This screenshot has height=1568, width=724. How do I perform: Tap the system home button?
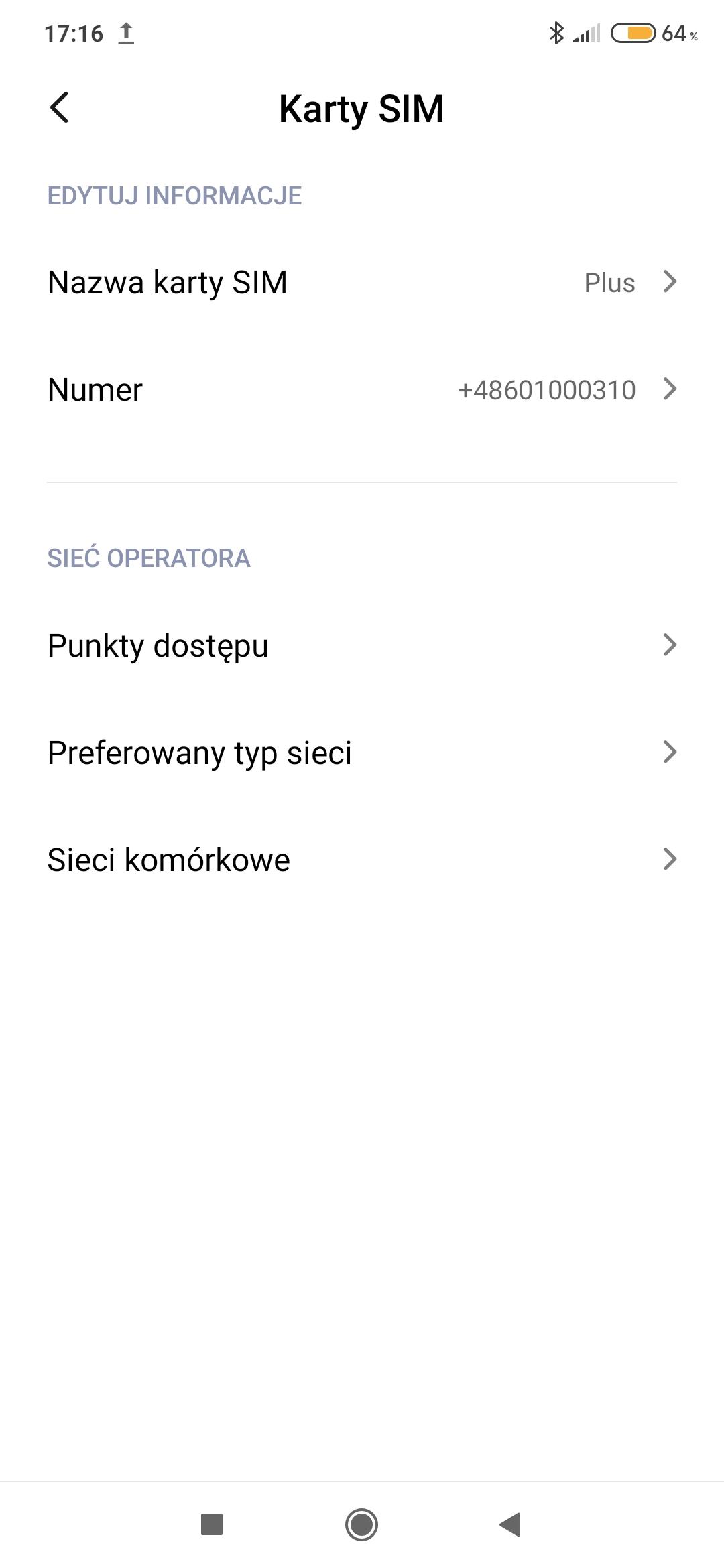coord(361,1524)
